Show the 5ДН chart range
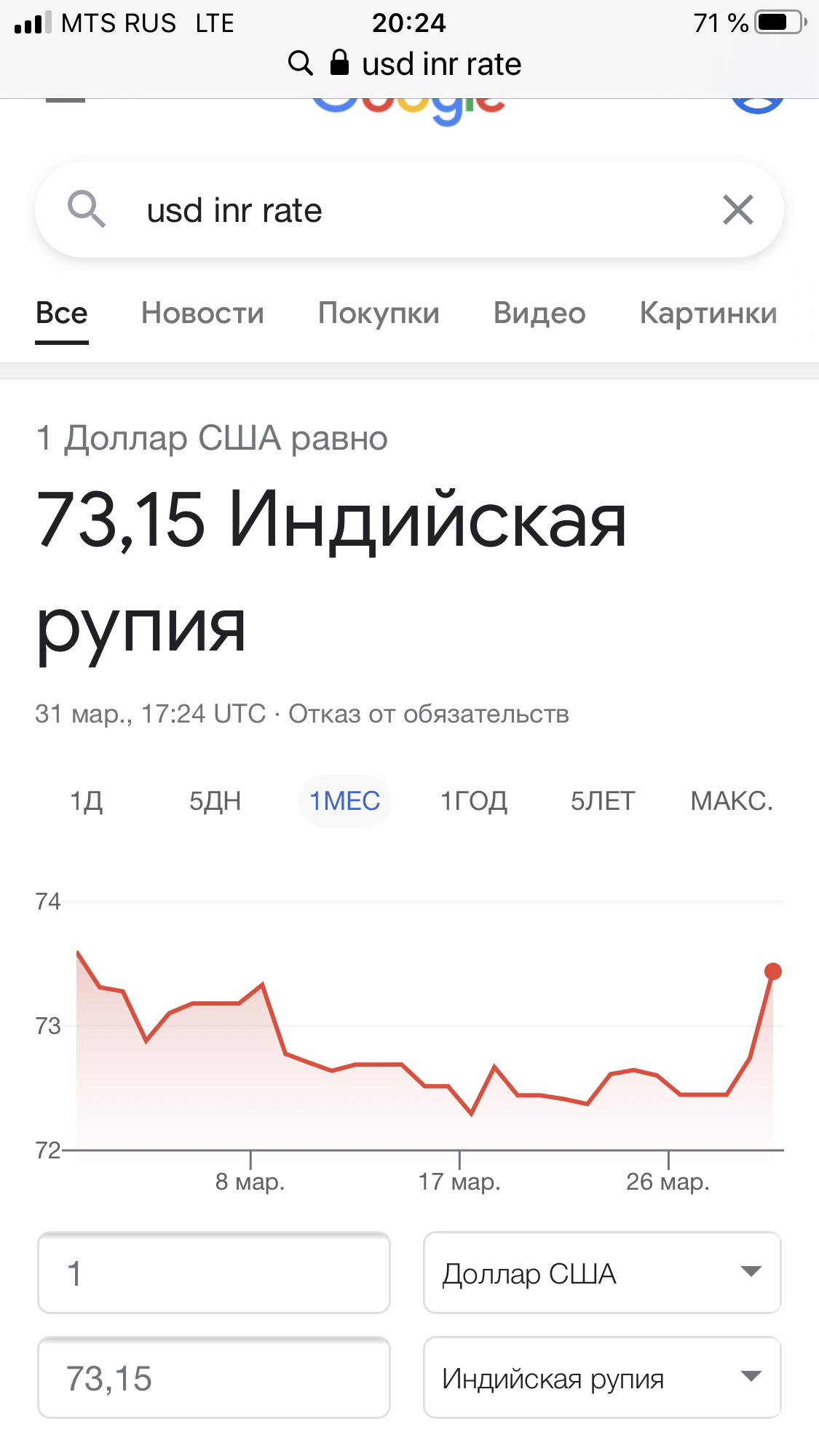 point(215,801)
